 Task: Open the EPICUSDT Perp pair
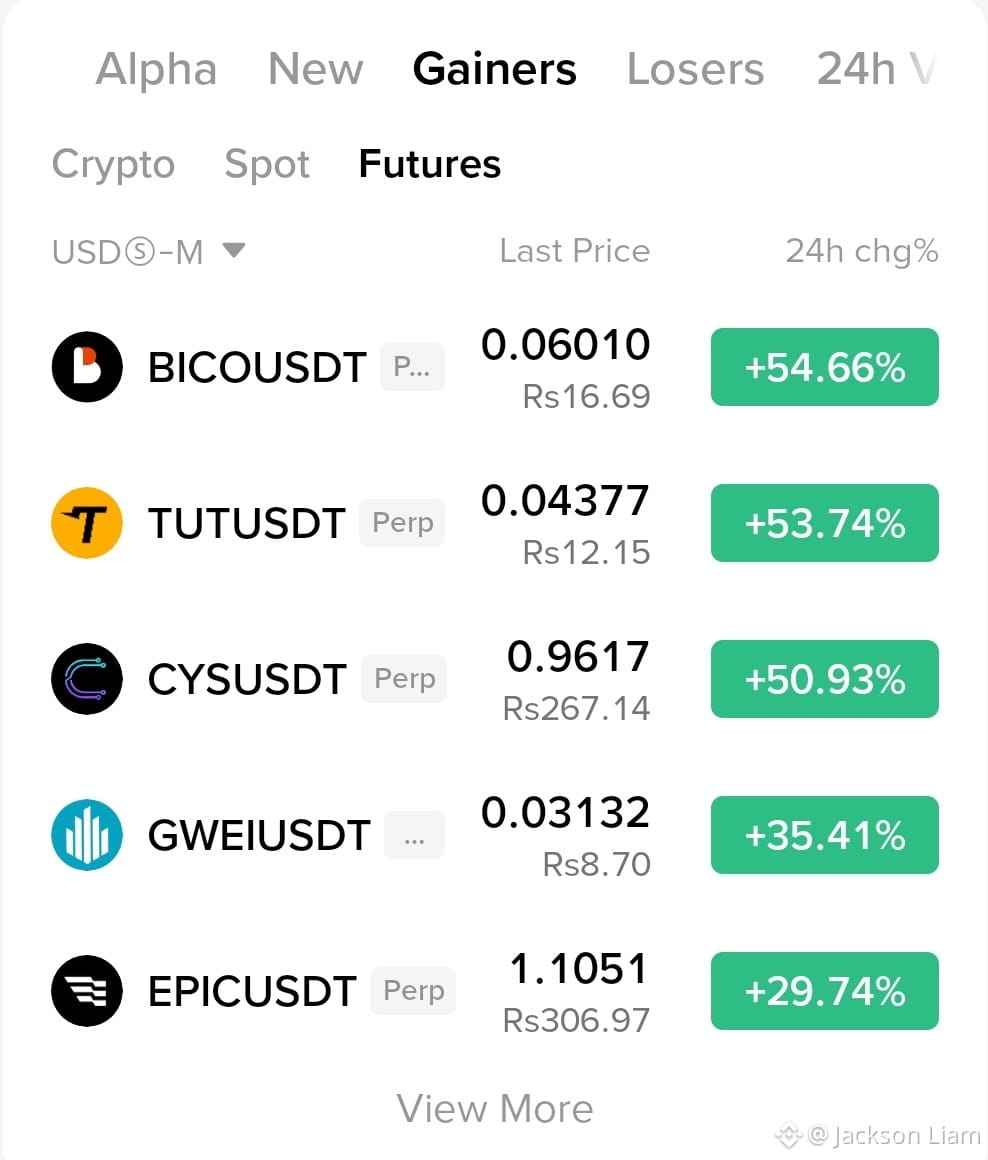point(495,991)
